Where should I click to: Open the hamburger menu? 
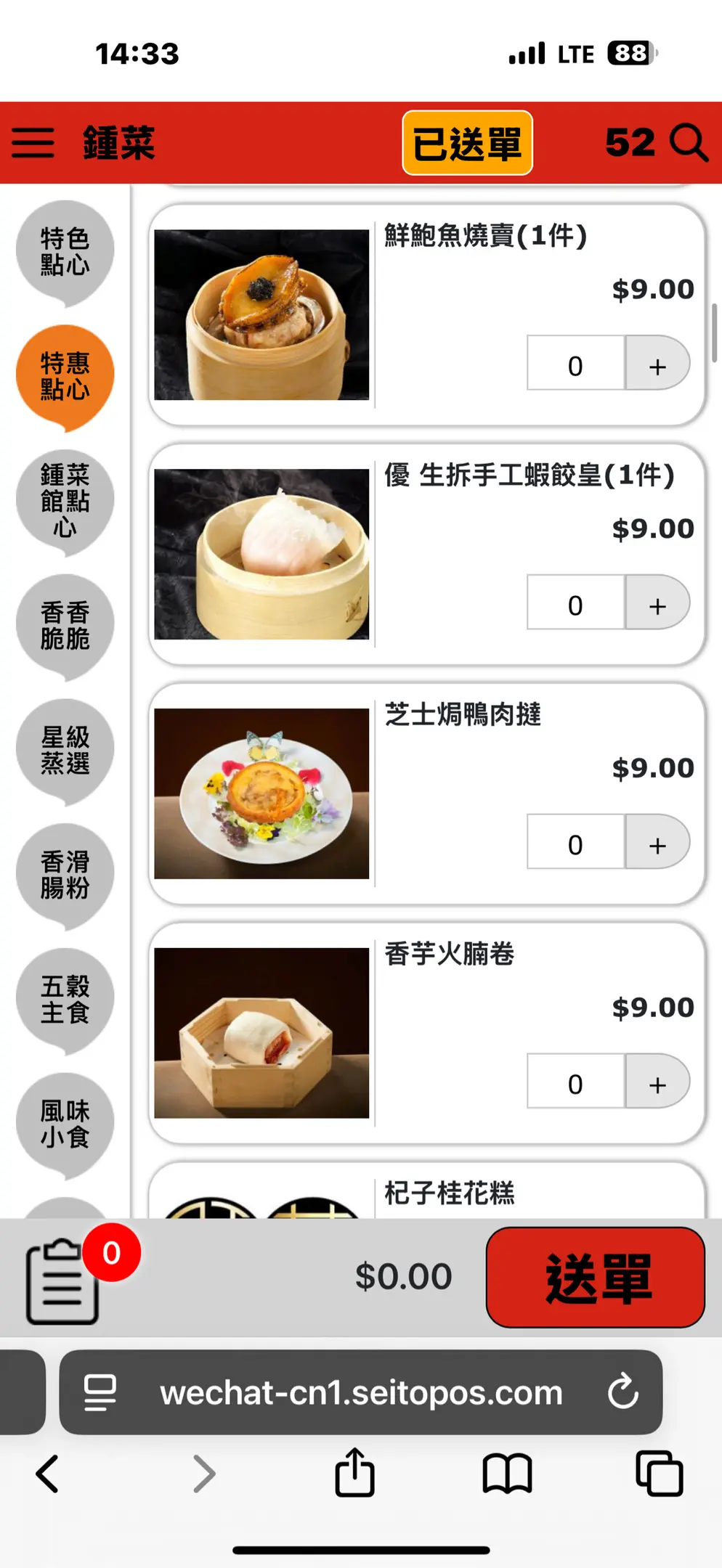(33, 142)
